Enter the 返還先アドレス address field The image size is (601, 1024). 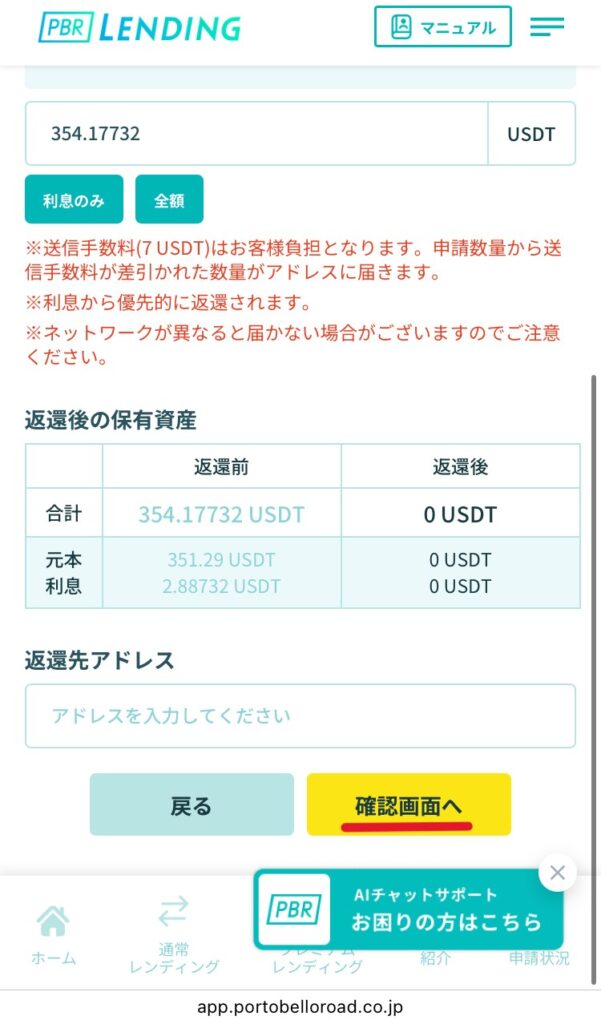pos(300,716)
